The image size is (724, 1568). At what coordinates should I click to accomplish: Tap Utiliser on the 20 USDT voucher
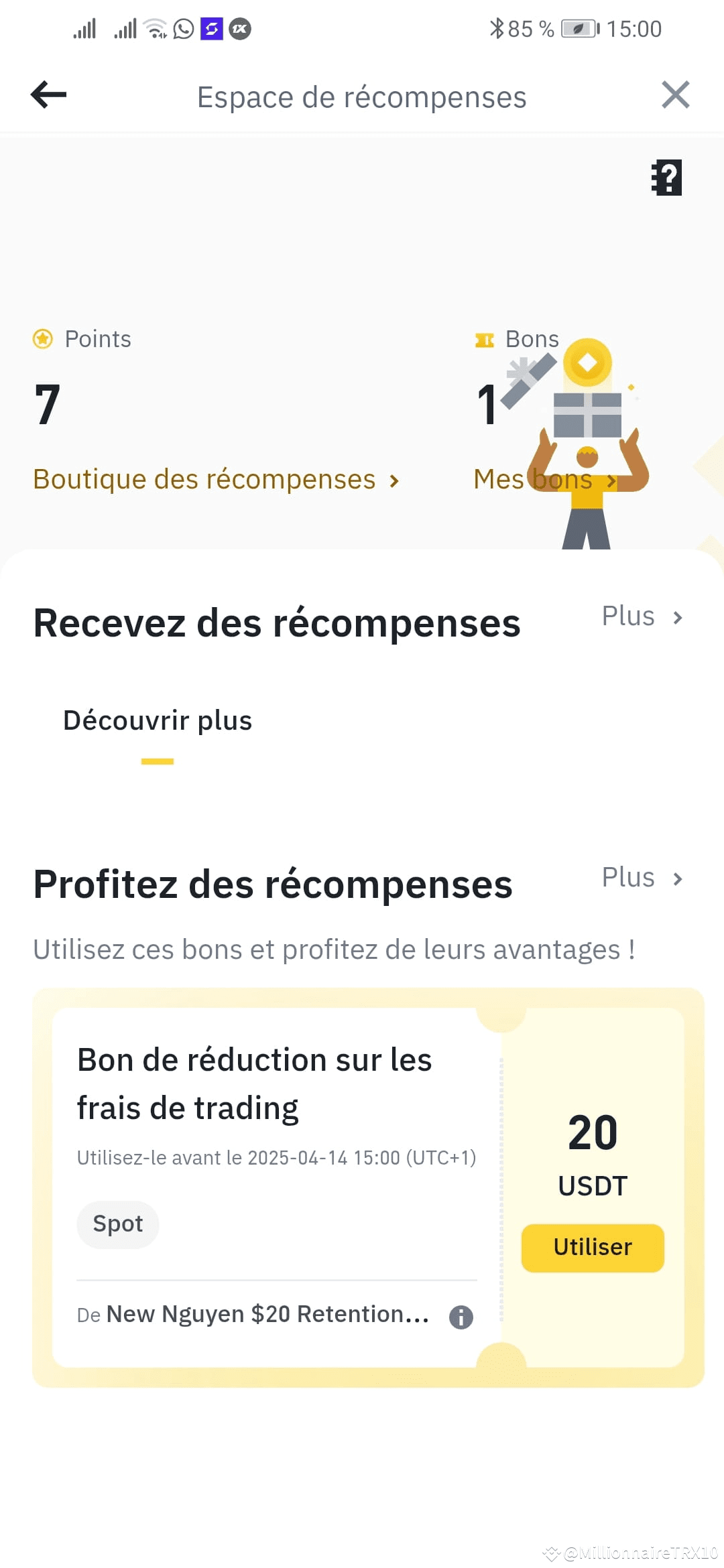tap(593, 1248)
